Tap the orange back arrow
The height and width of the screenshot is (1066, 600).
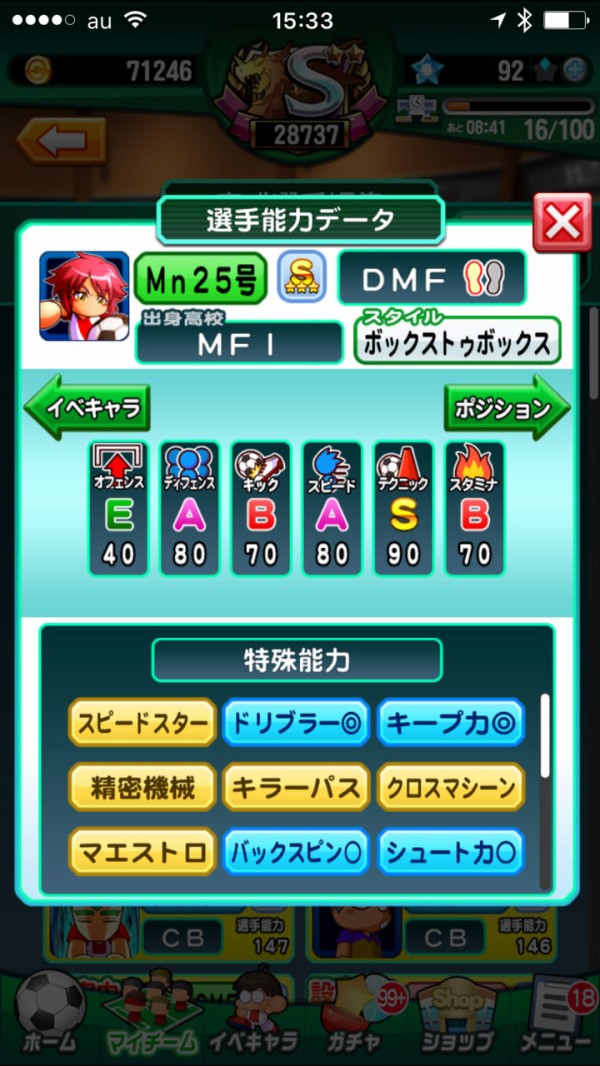point(62,141)
